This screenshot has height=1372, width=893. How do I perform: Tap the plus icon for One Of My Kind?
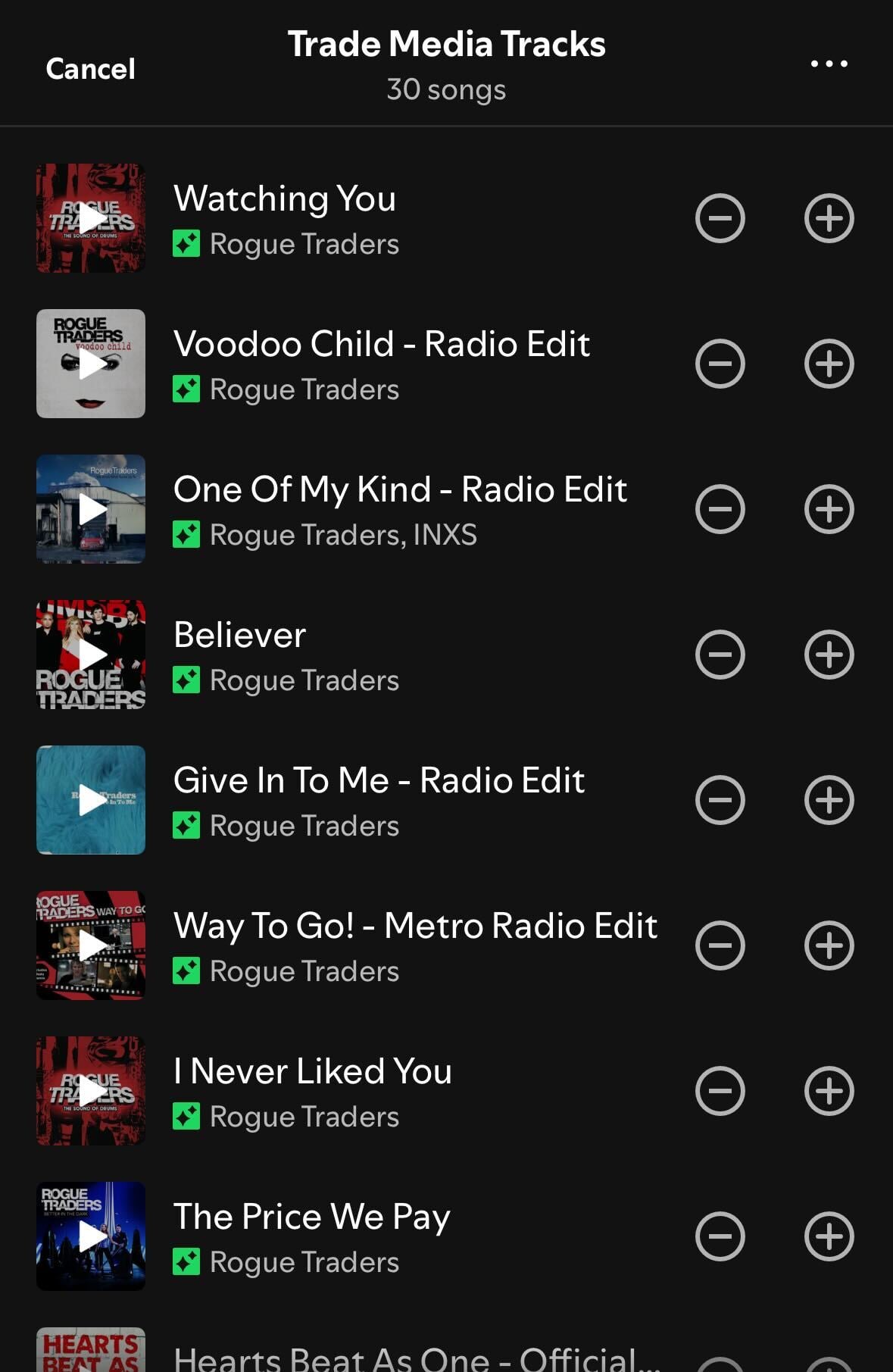829,509
